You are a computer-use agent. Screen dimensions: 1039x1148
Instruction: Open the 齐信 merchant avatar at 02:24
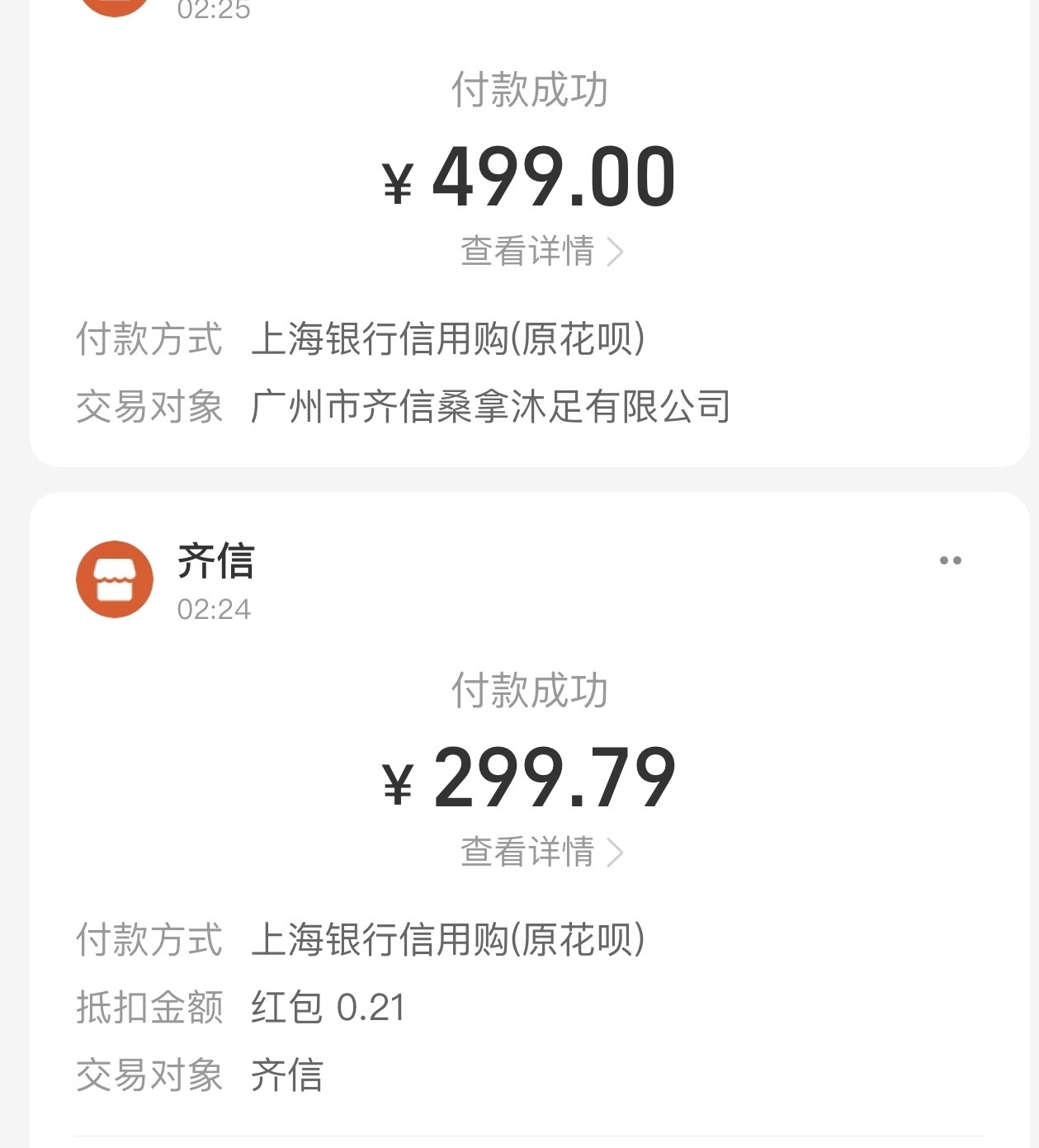[115, 579]
